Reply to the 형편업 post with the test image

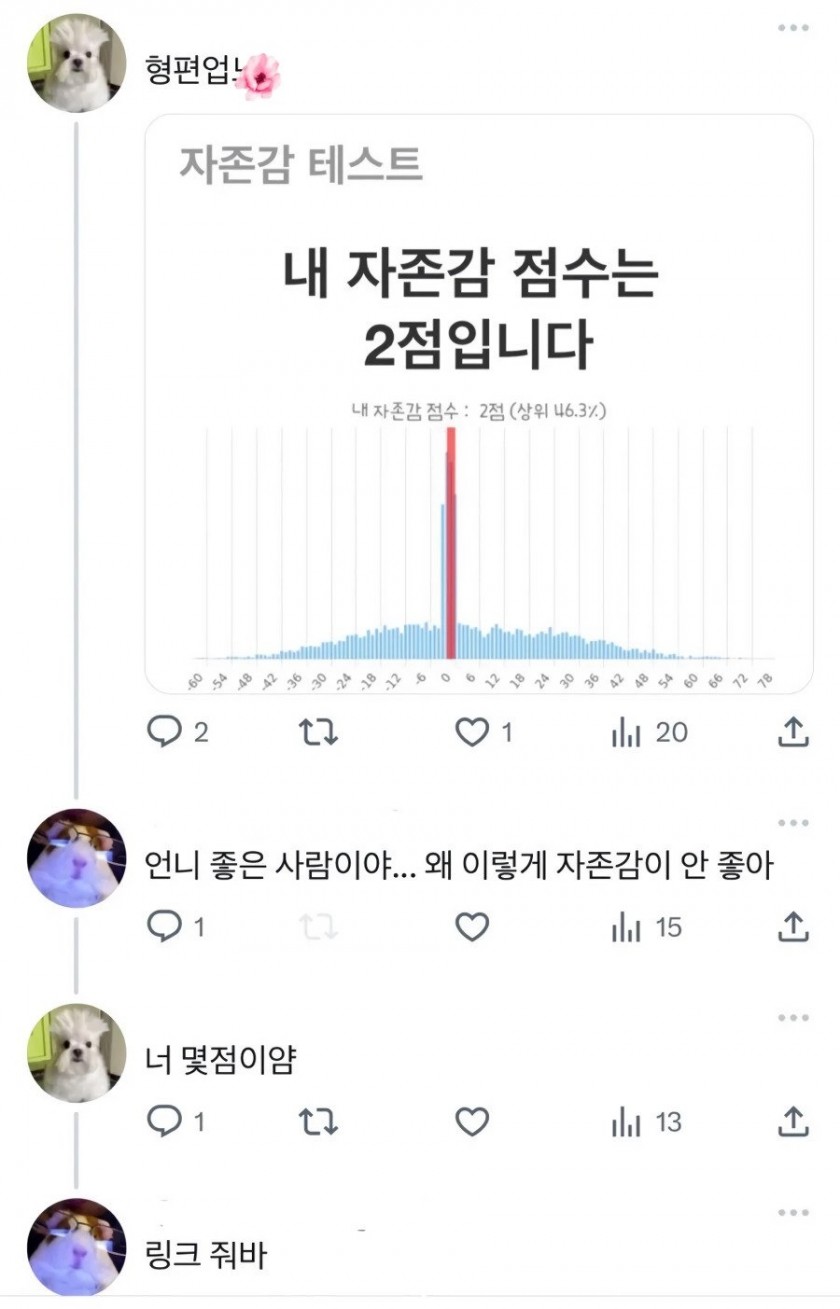[163, 733]
